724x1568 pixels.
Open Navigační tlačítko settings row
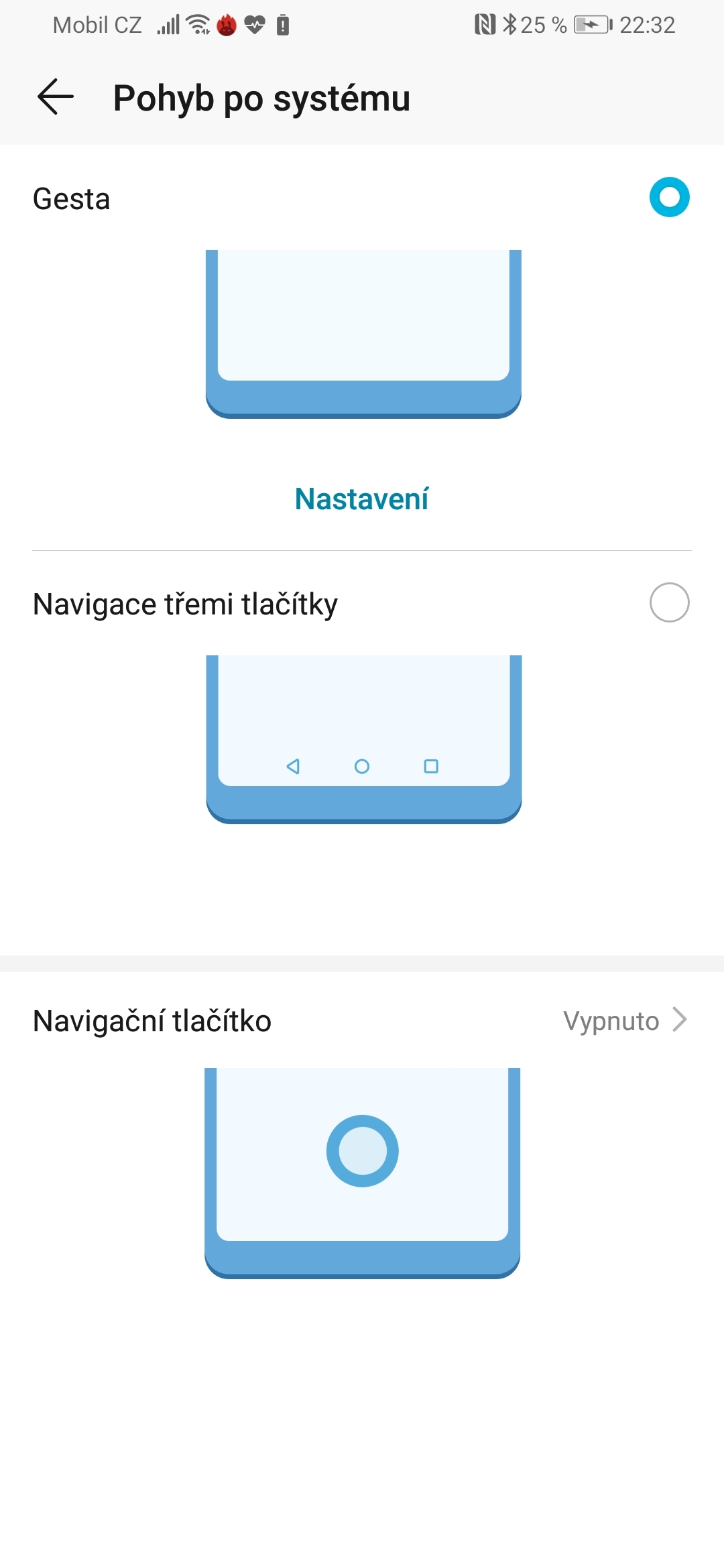tap(362, 1021)
